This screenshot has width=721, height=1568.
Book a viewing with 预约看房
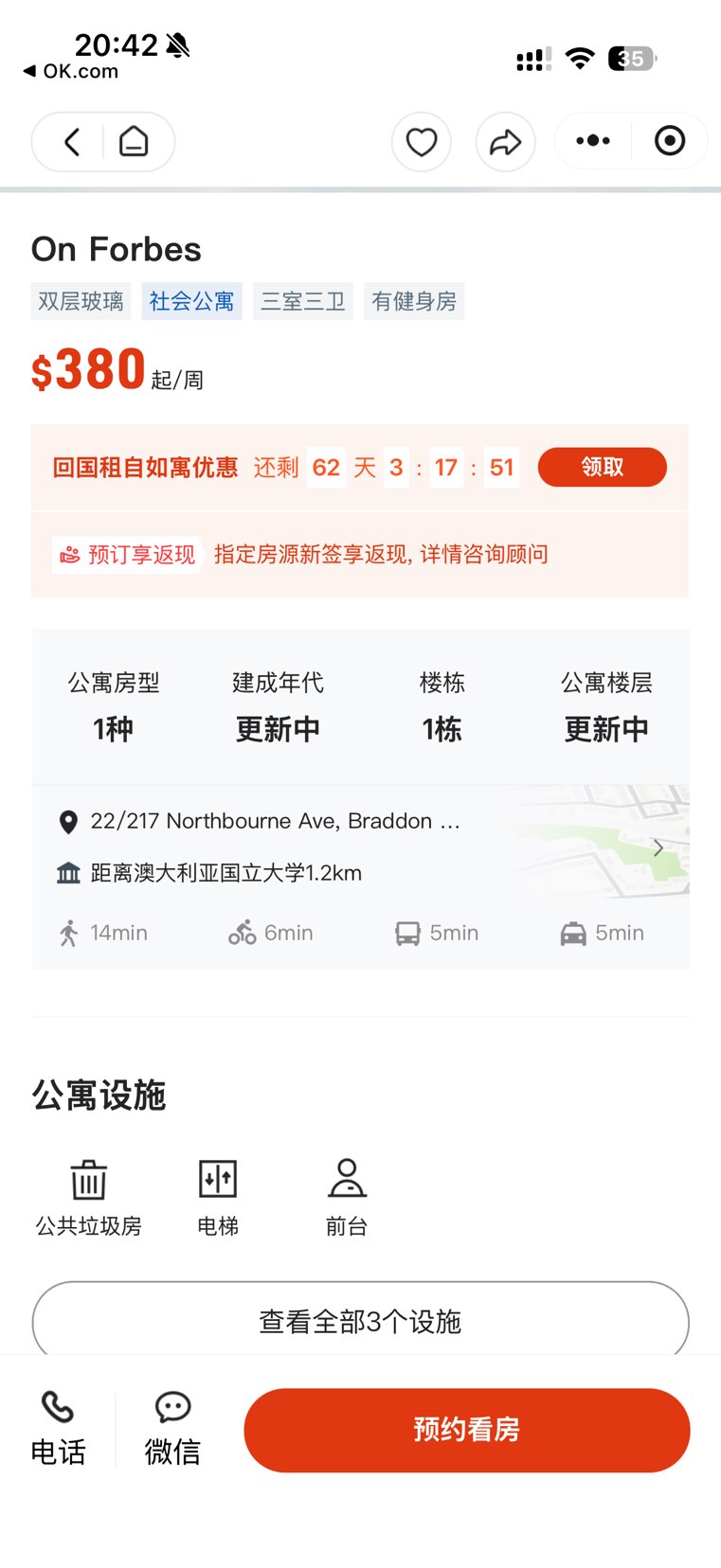[x=466, y=1430]
